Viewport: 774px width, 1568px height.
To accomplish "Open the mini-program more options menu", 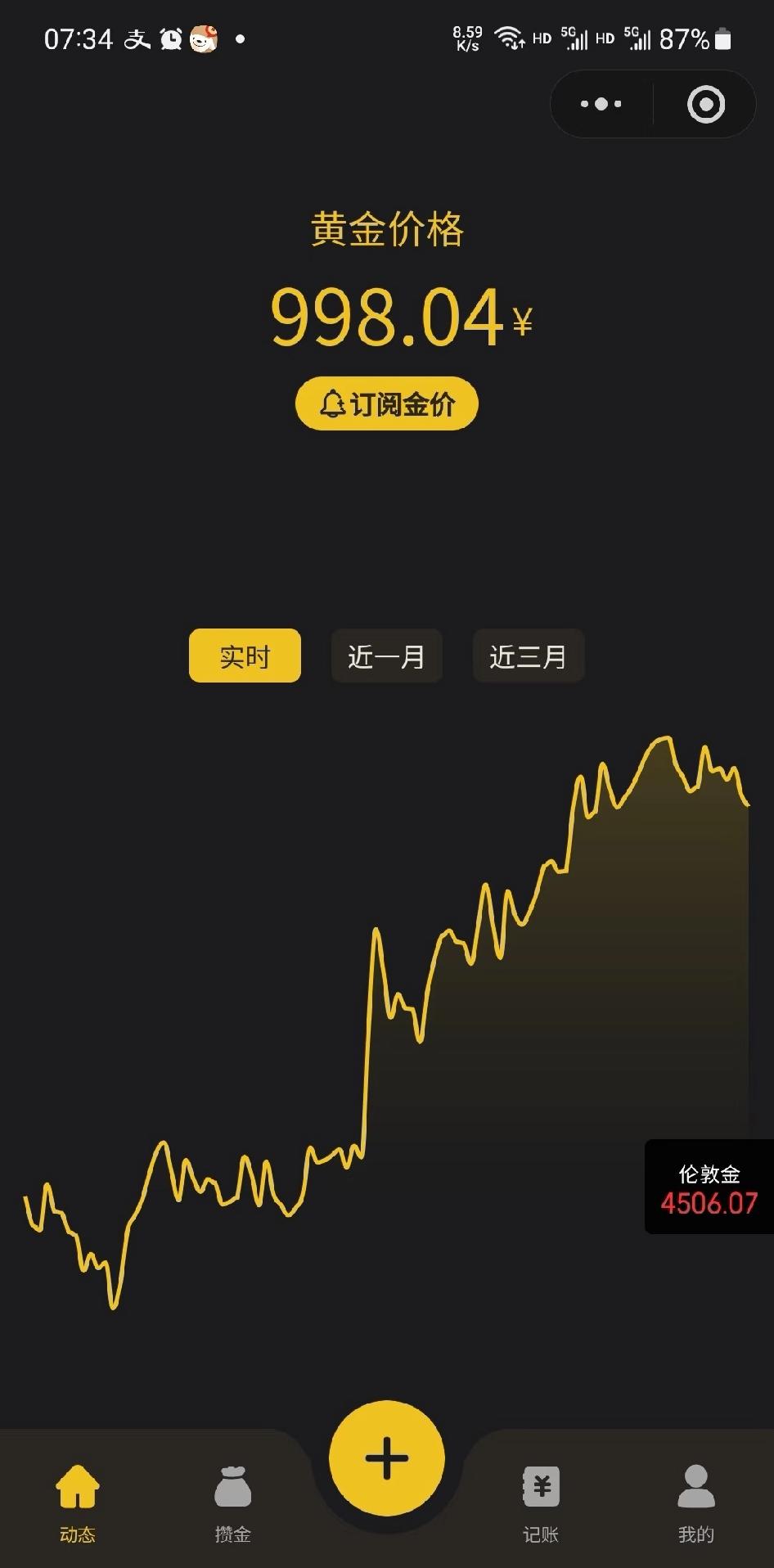I will (x=601, y=103).
